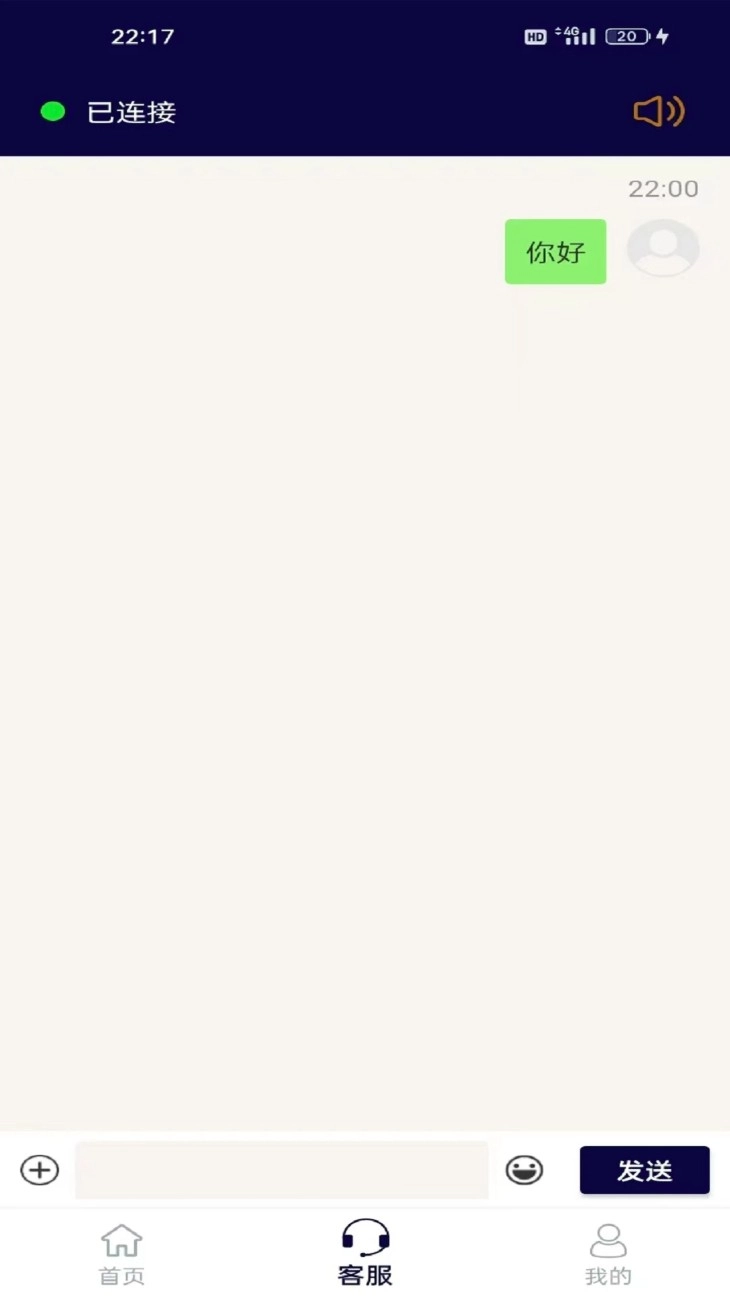Select the 客服 customer service tab

pyautogui.click(x=365, y=1254)
